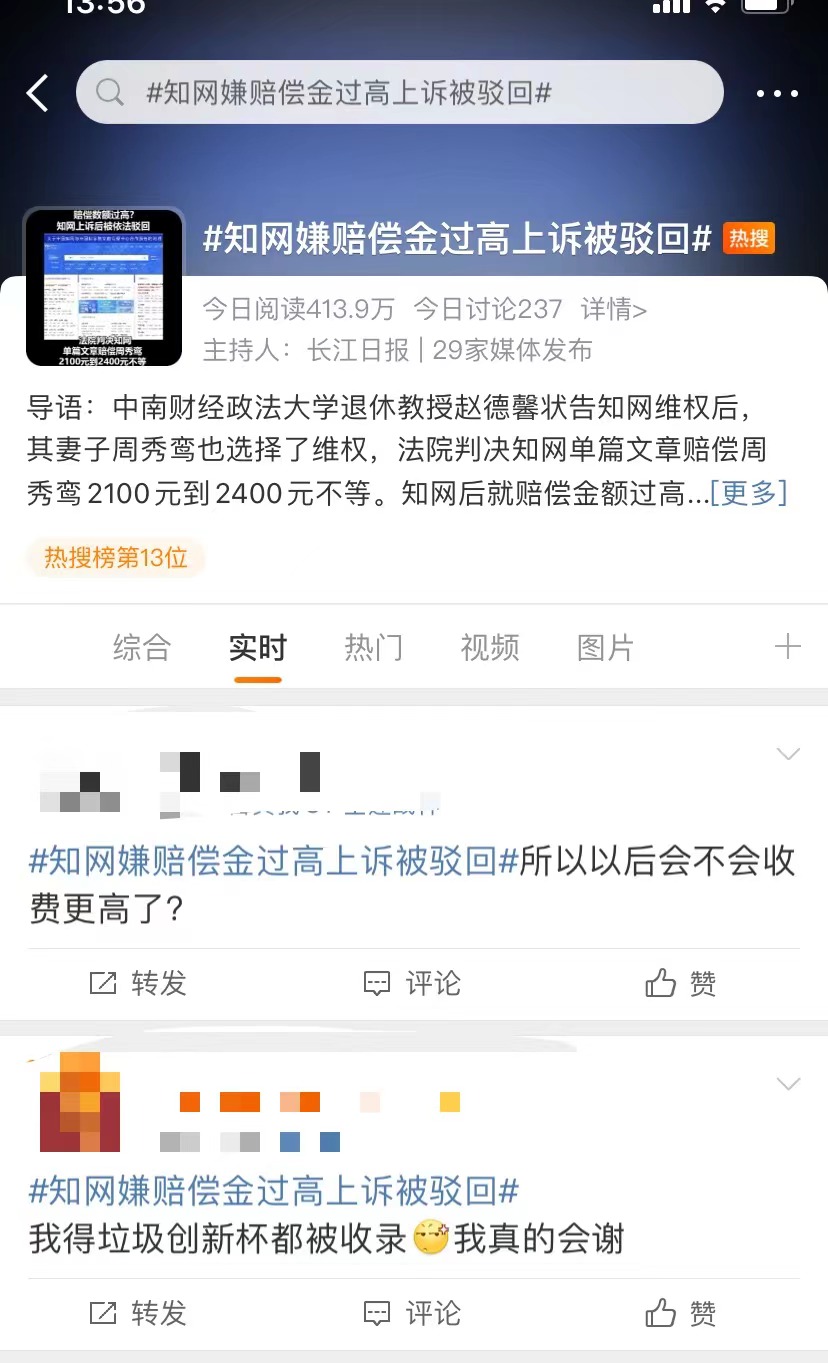Screen dimensions: 828x1363
Task: Open the 热搜榜第13位 chip
Action: [x=116, y=557]
